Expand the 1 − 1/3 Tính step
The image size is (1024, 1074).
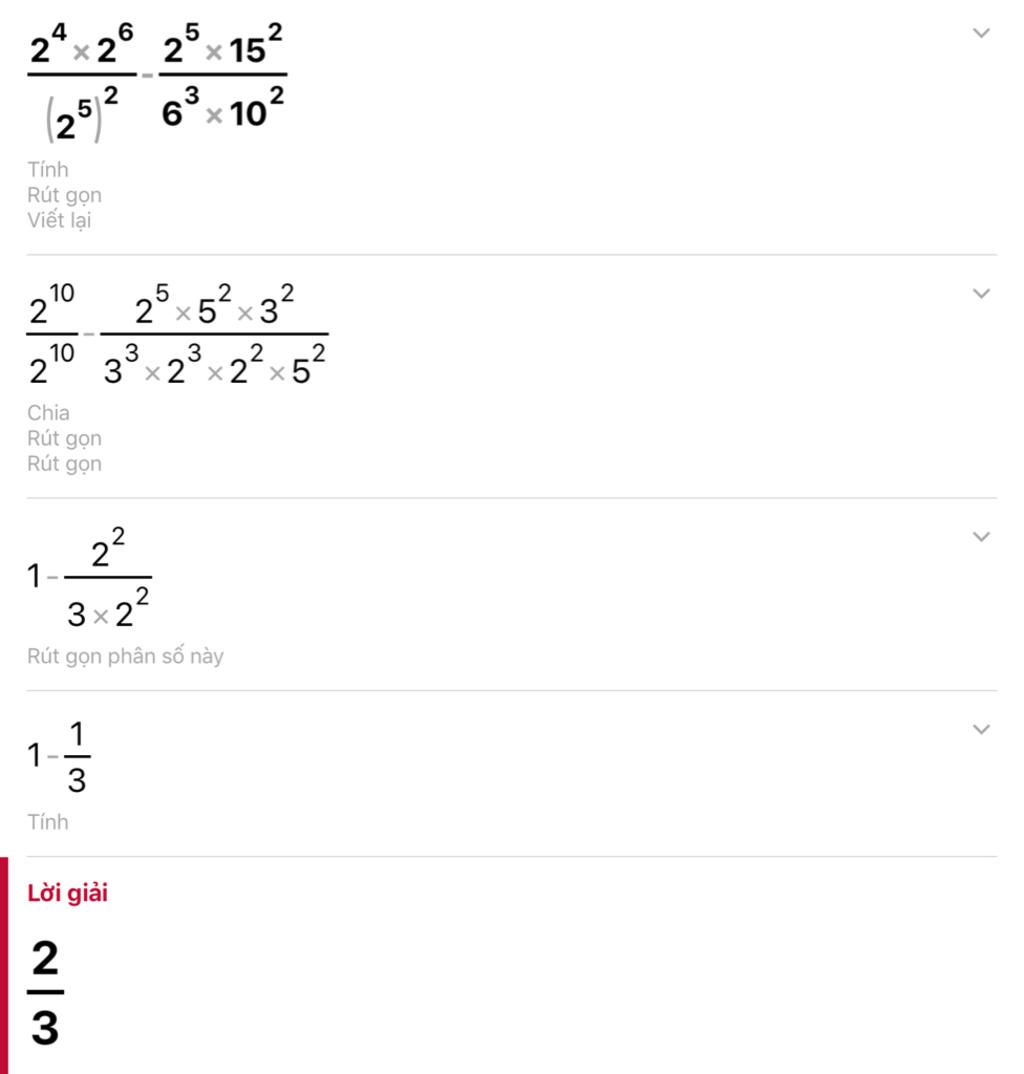click(x=981, y=729)
